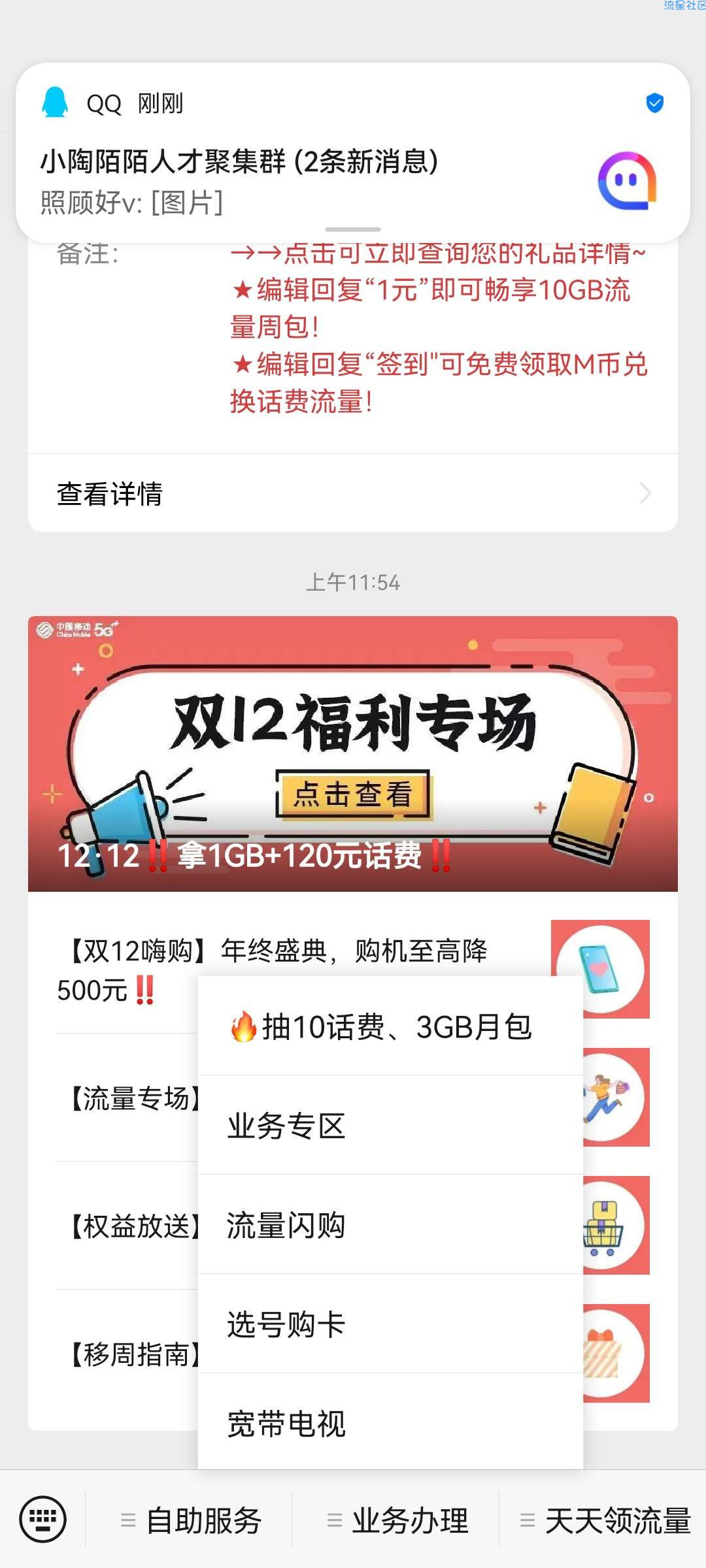This screenshot has height=1568, width=706.
Task: Expand the 自助服务 bottom menu
Action: click(191, 1520)
